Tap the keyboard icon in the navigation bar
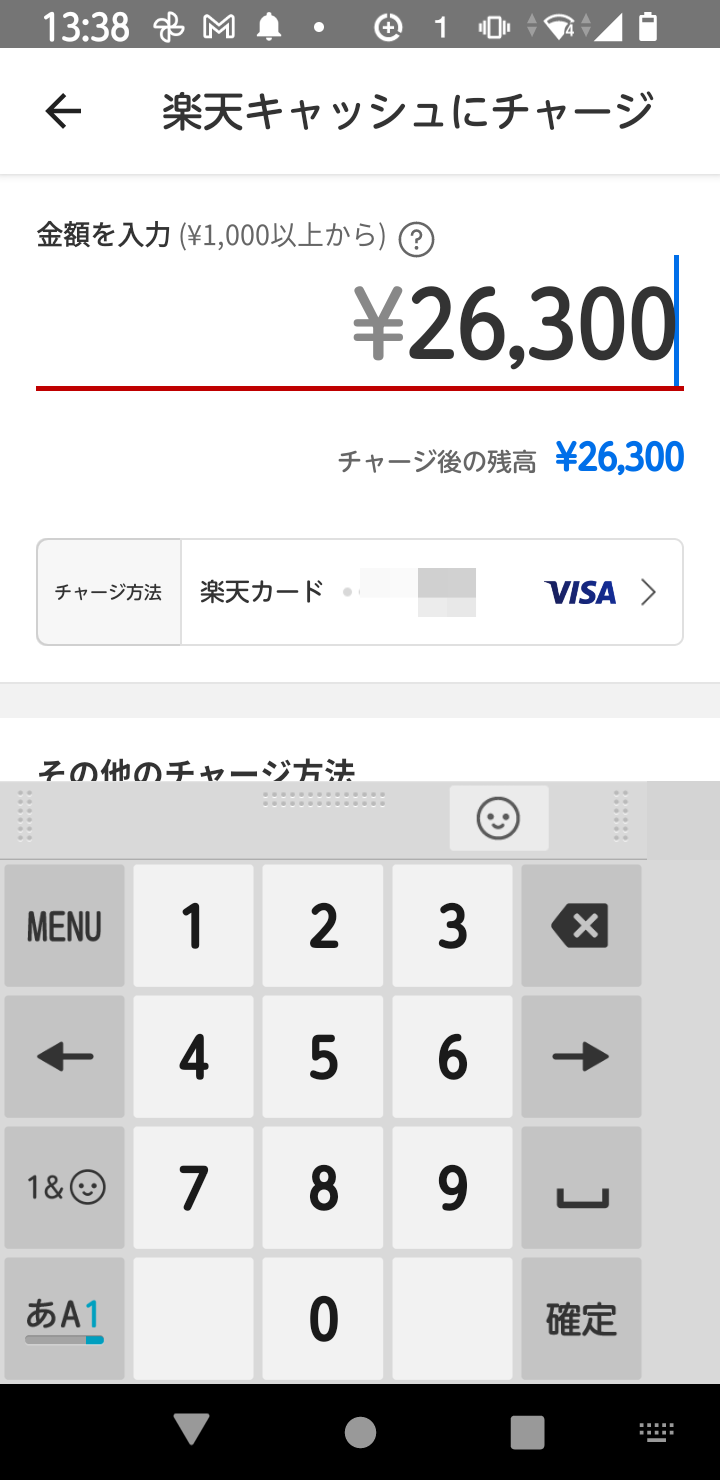Screen dimensions: 720x1480 (657, 1432)
